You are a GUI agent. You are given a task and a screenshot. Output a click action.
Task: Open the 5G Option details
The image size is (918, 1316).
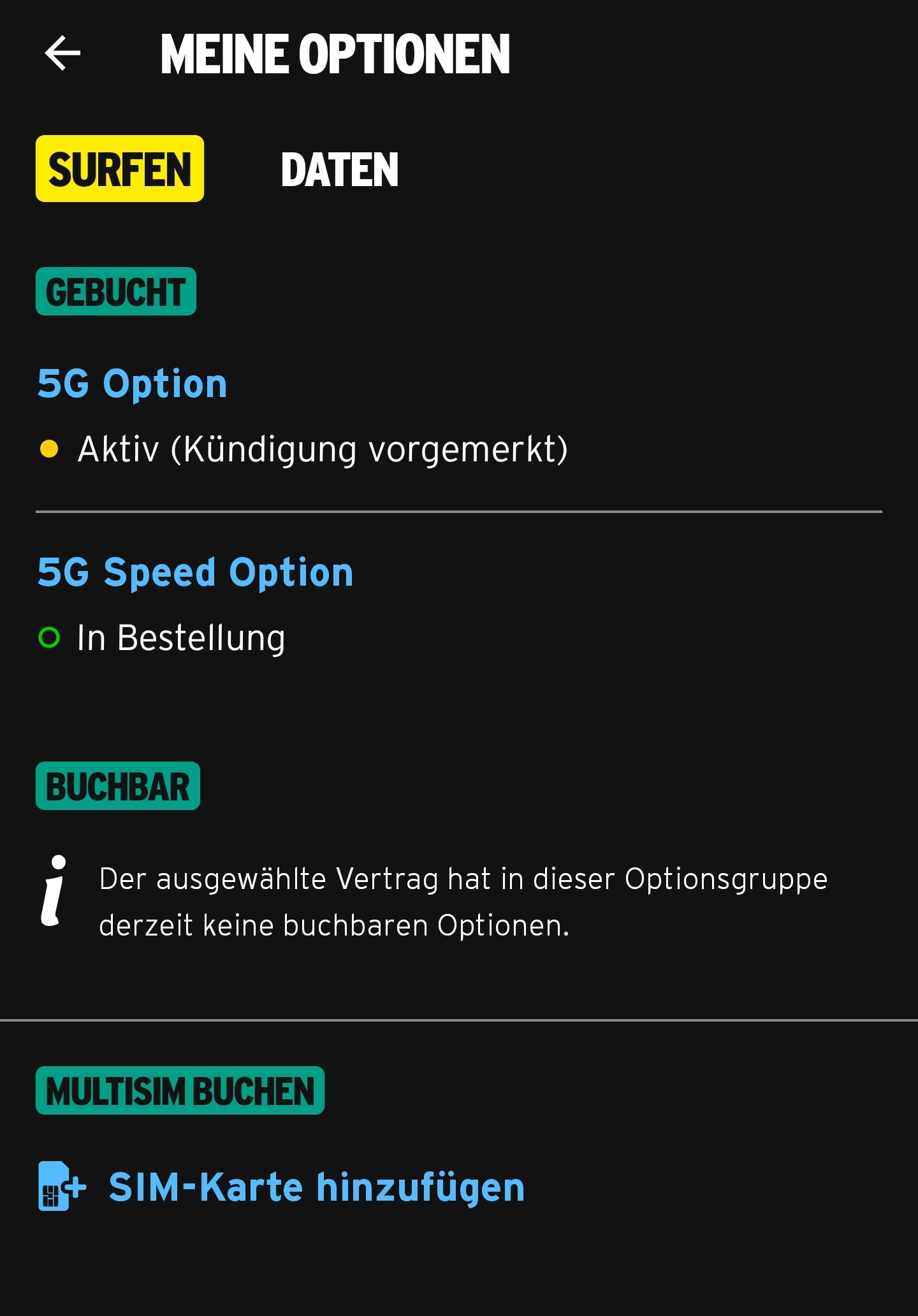pos(133,384)
